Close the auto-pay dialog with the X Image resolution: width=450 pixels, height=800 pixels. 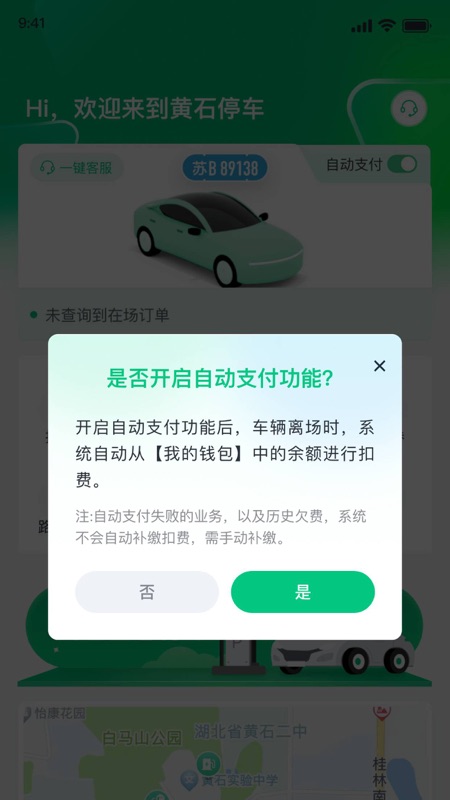point(379,366)
